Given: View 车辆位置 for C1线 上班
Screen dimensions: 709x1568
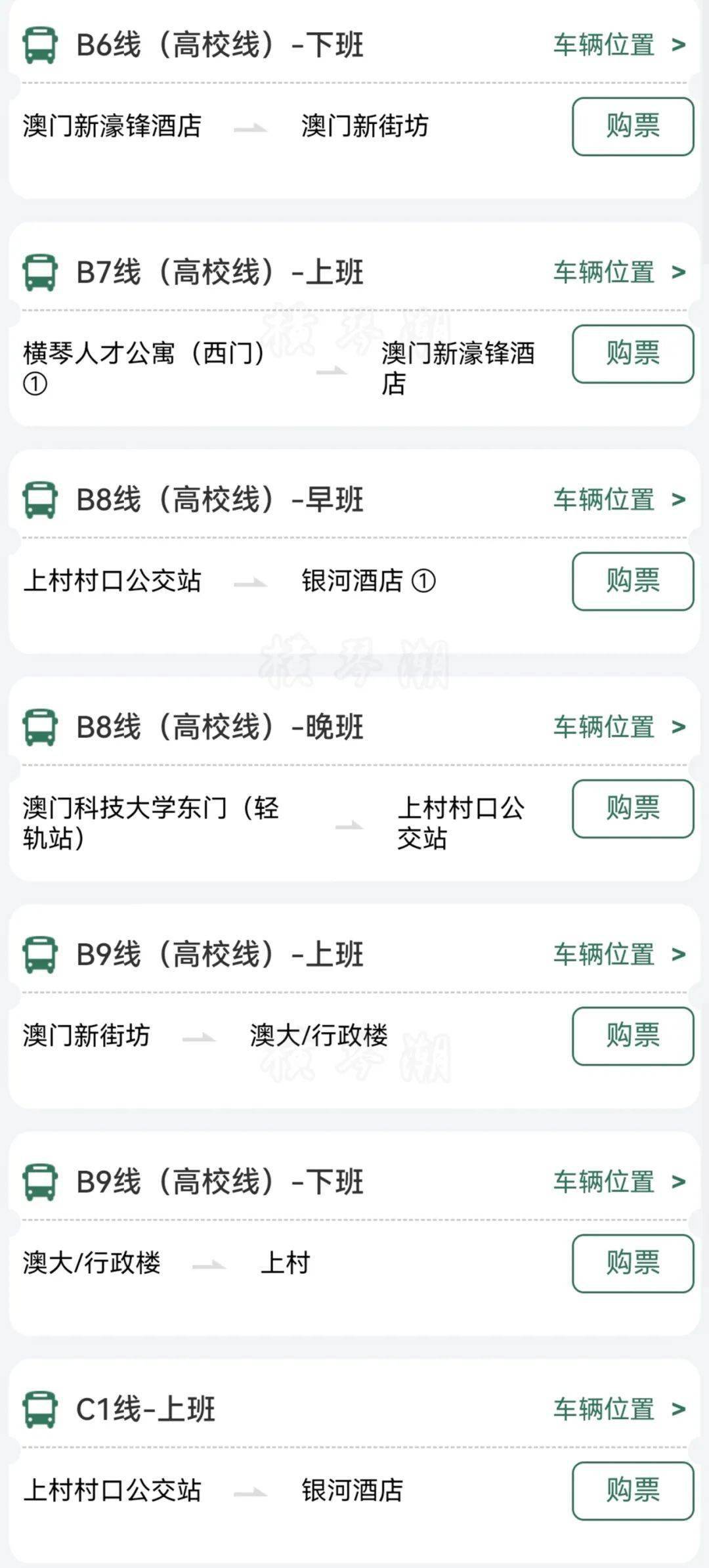Looking at the screenshot, I should pyautogui.click(x=618, y=1409).
